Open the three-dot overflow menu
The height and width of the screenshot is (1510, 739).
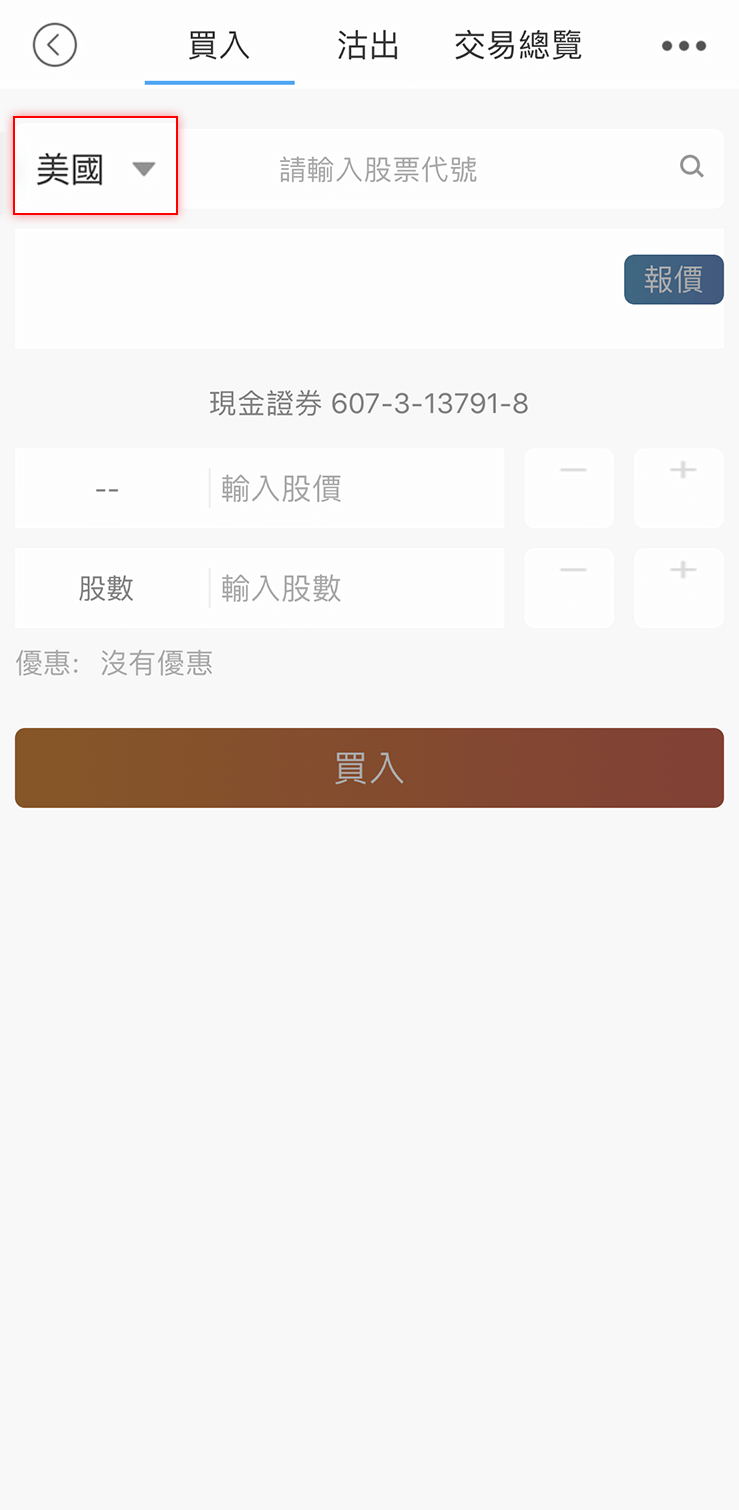click(684, 46)
